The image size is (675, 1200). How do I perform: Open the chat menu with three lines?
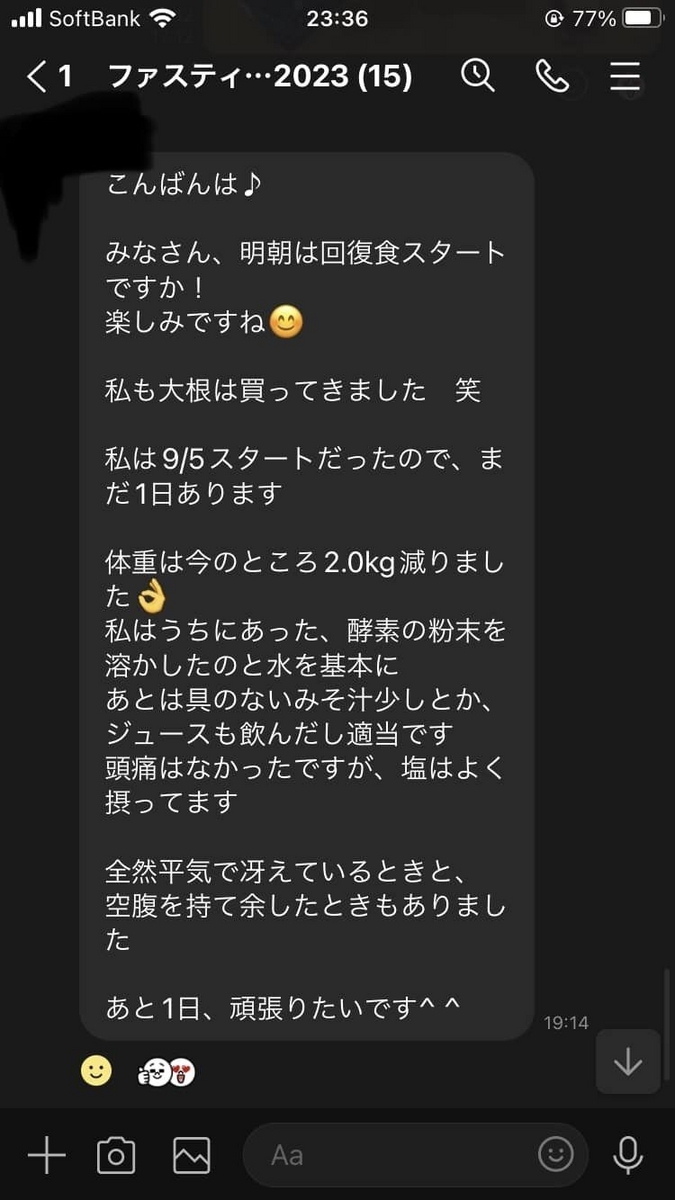click(x=625, y=77)
